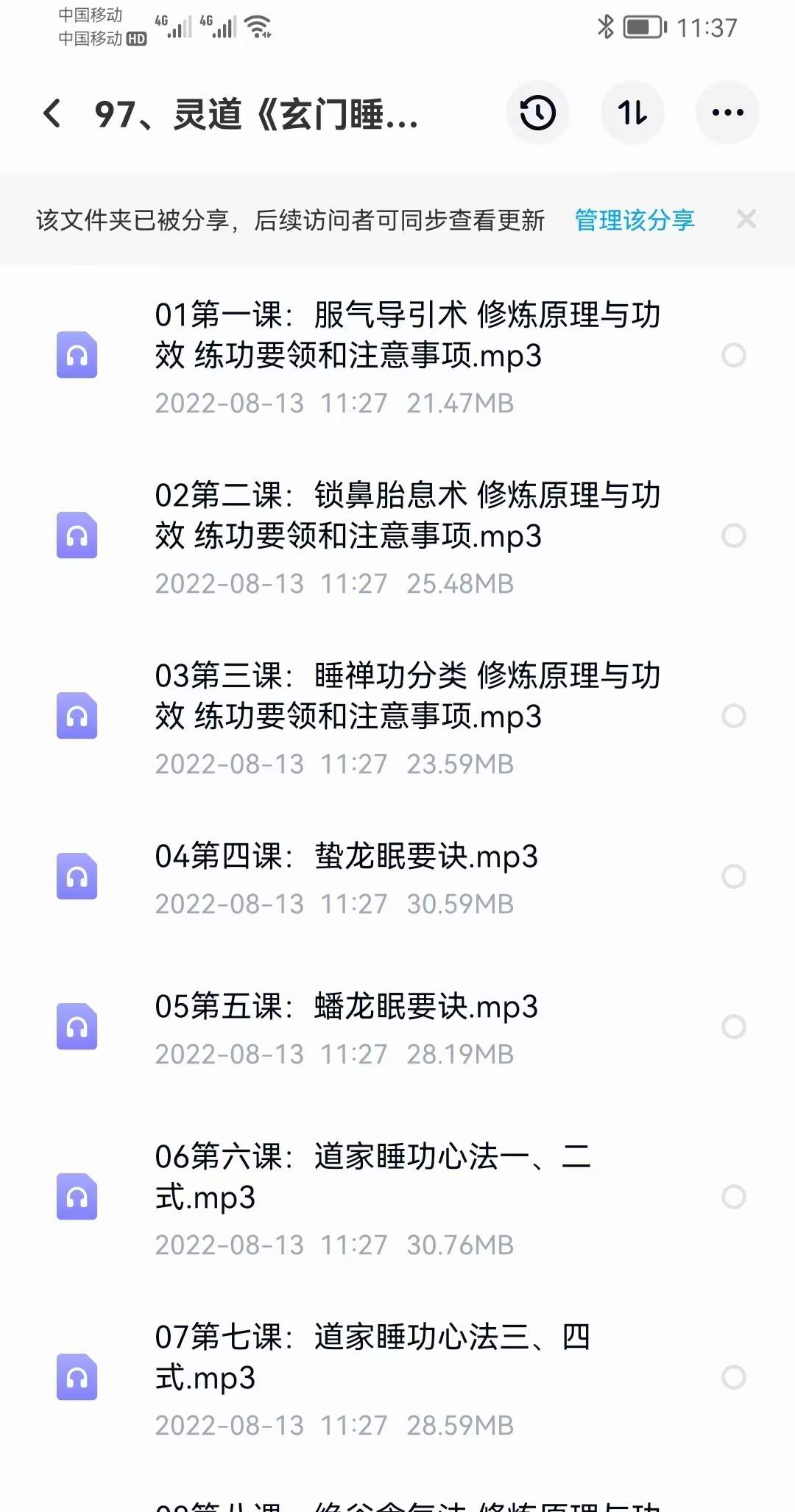The height and width of the screenshot is (1512, 795).
Task: Tap the audio icon of 04第四课 file
Action: point(77,876)
